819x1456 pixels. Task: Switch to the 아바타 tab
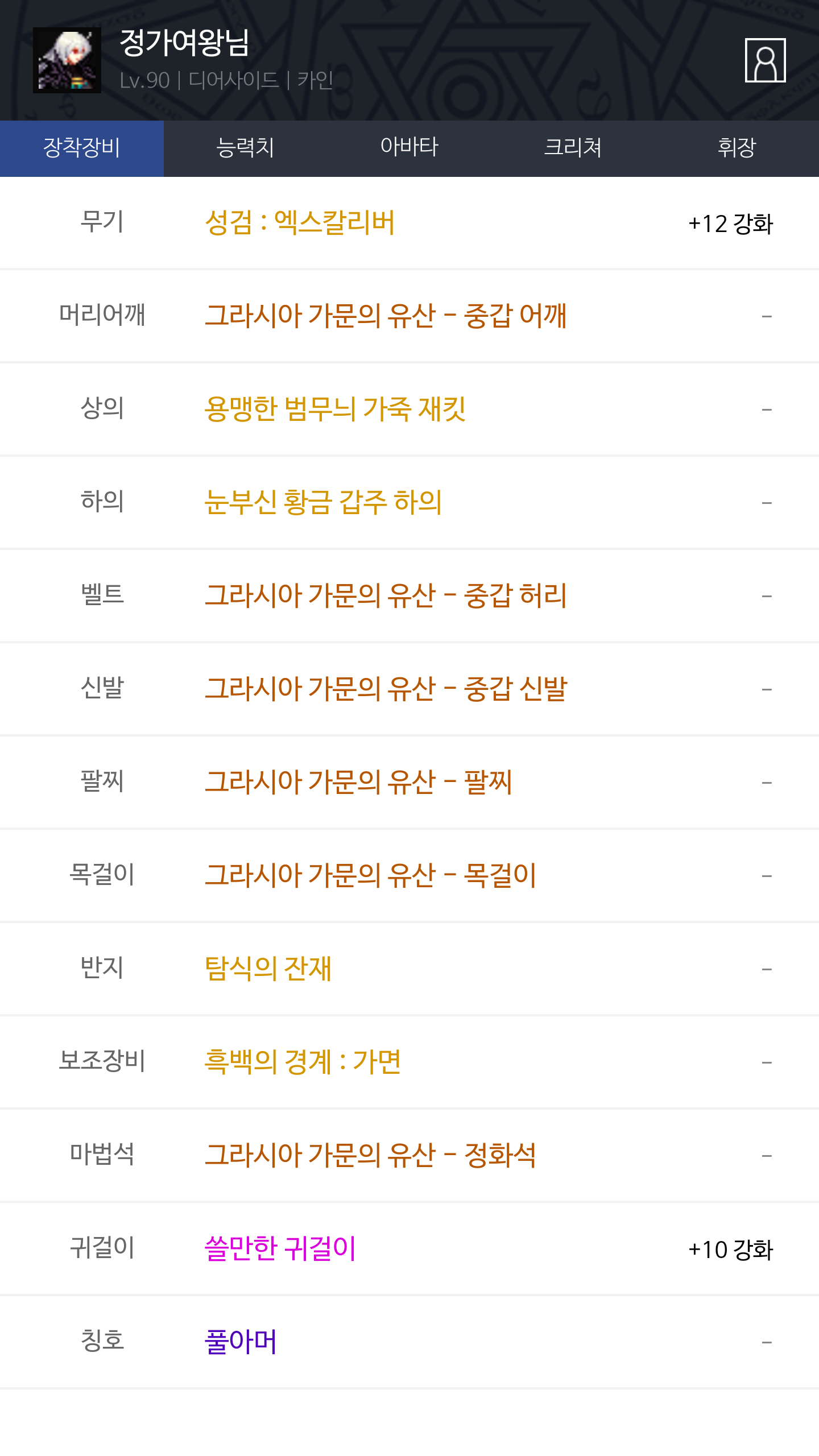pos(409,148)
